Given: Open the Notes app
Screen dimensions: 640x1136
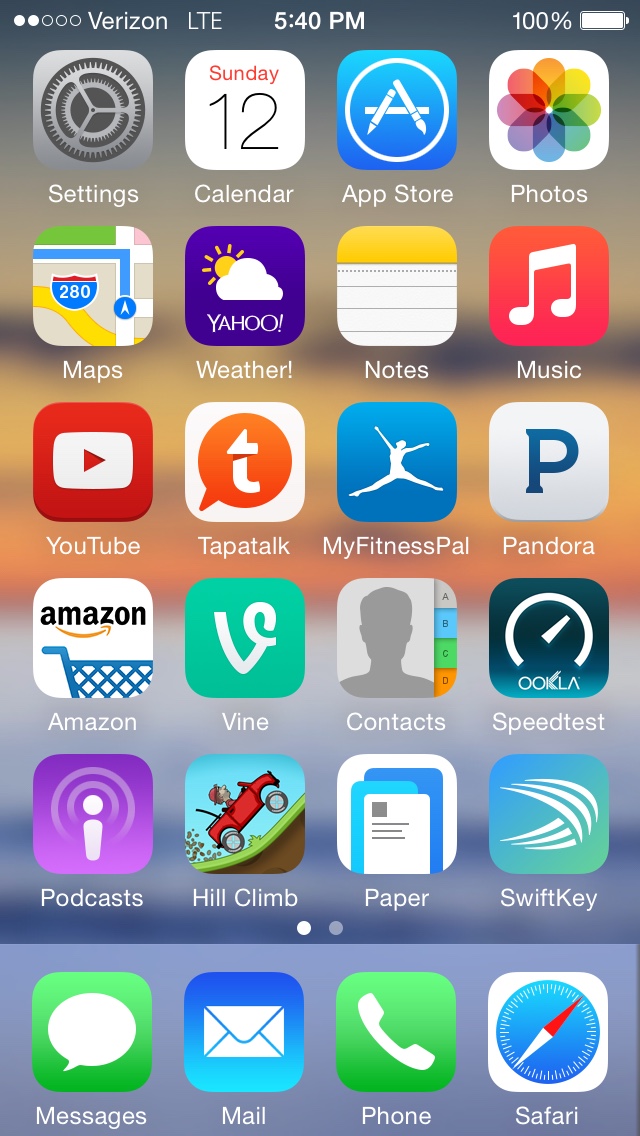Looking at the screenshot, I should coord(397,287).
